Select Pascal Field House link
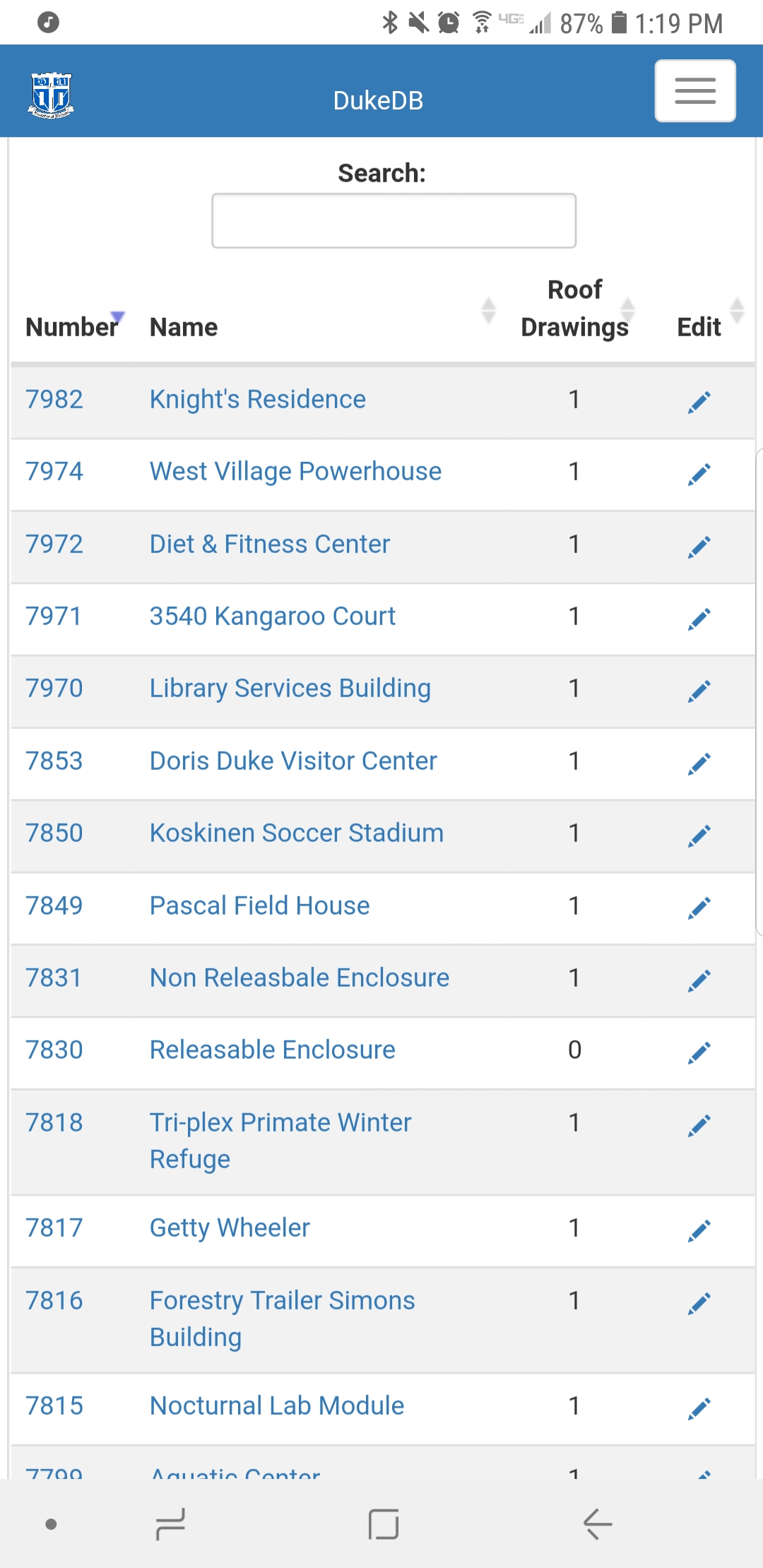This screenshot has height=1568, width=763. coord(259,906)
